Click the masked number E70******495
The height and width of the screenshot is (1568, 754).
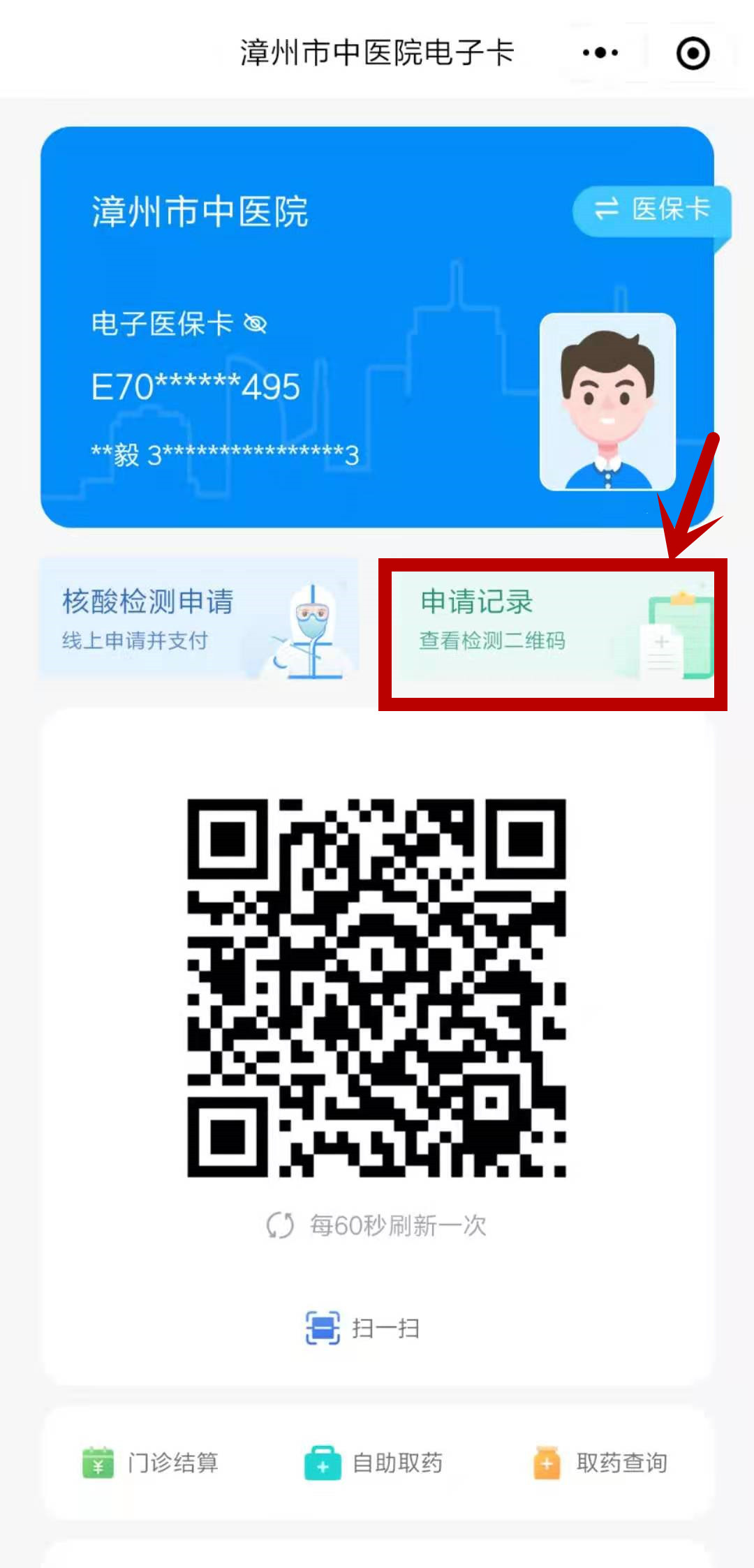(x=195, y=387)
